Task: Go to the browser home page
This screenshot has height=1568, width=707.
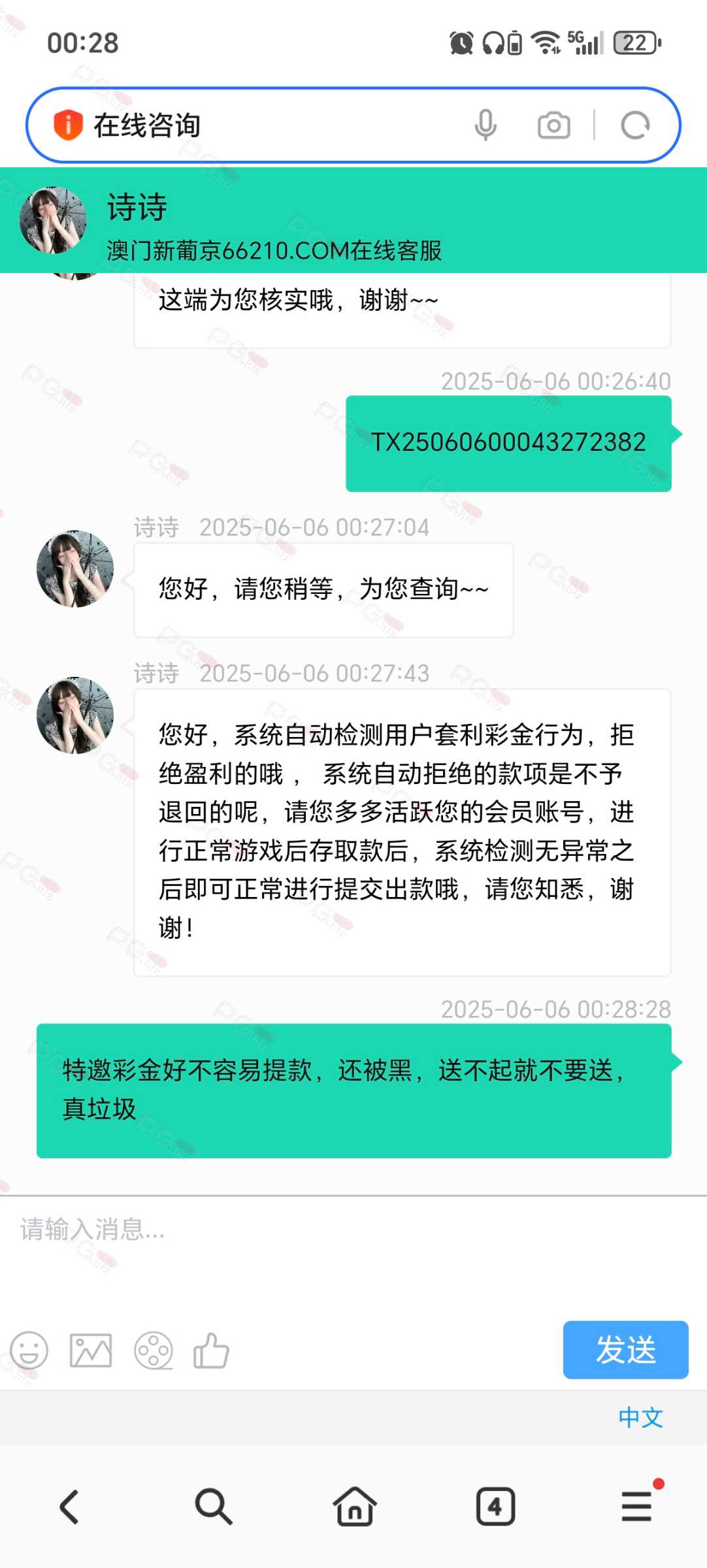Action: (355, 1507)
